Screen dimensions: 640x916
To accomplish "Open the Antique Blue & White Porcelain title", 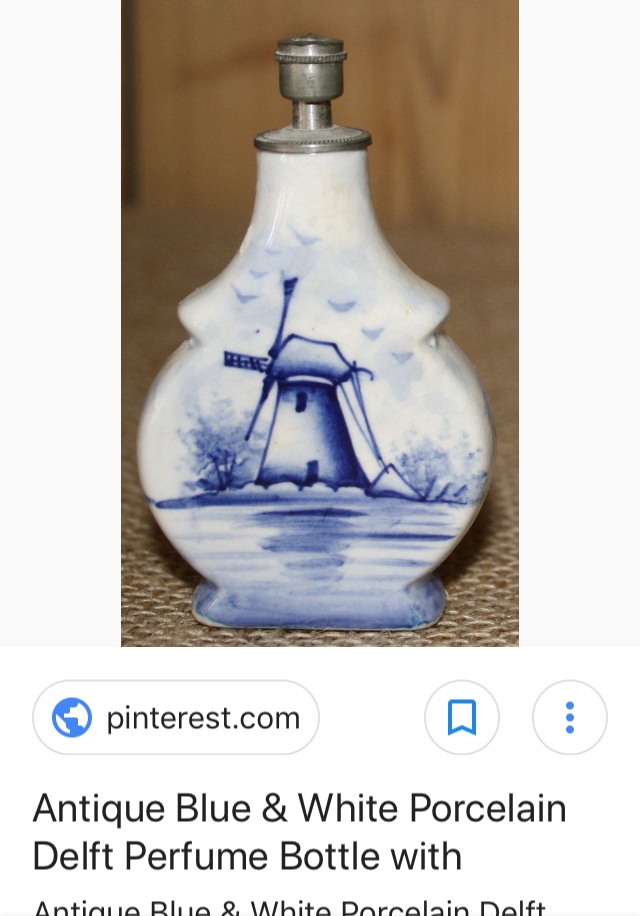I will click(x=299, y=832).
